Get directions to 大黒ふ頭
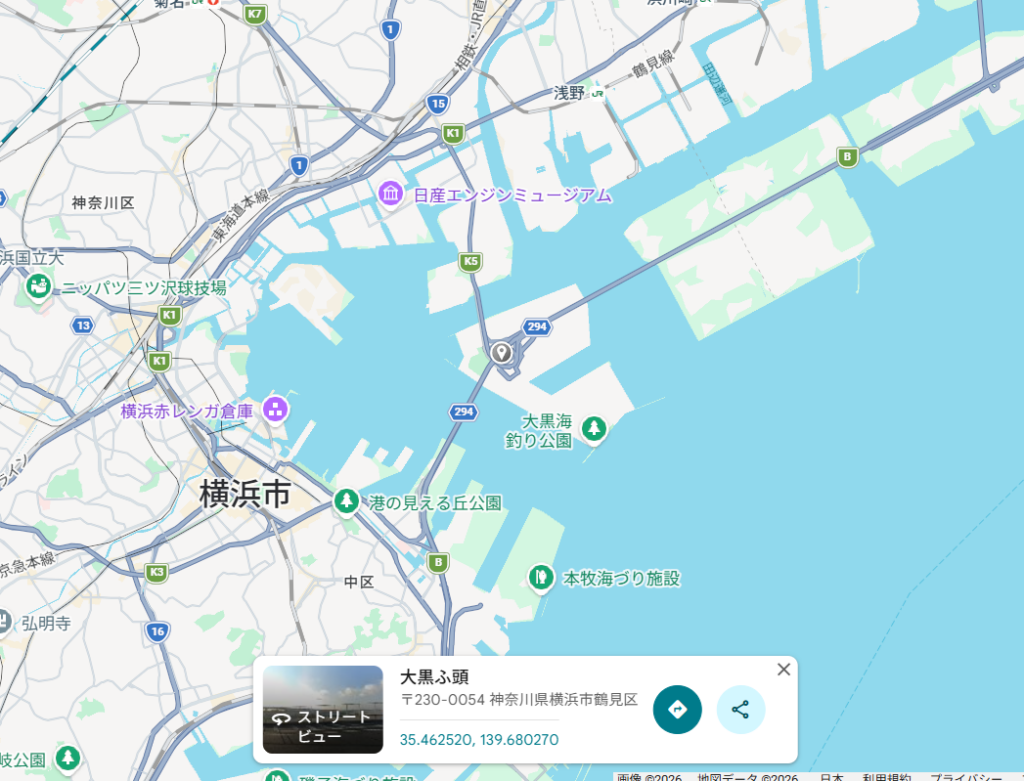1024x781 pixels. [x=677, y=710]
